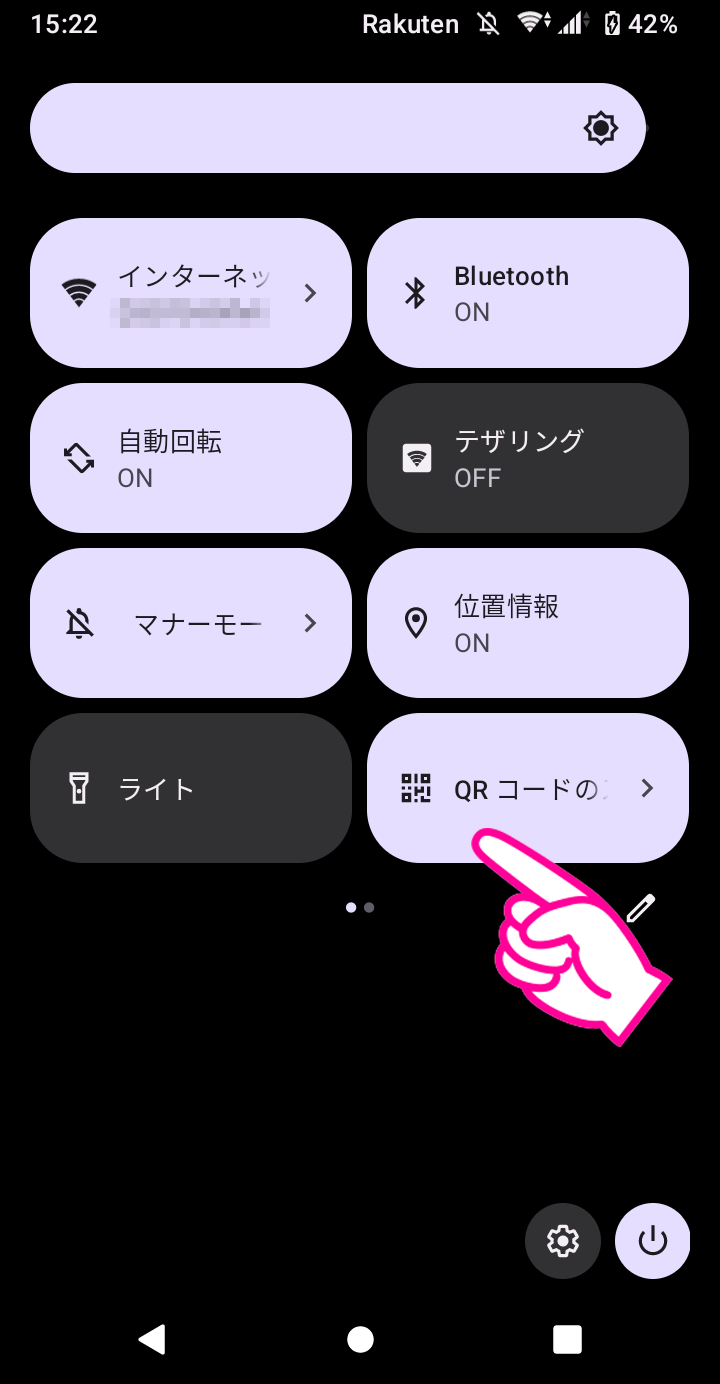Enable テザリング hotspot

(528, 458)
